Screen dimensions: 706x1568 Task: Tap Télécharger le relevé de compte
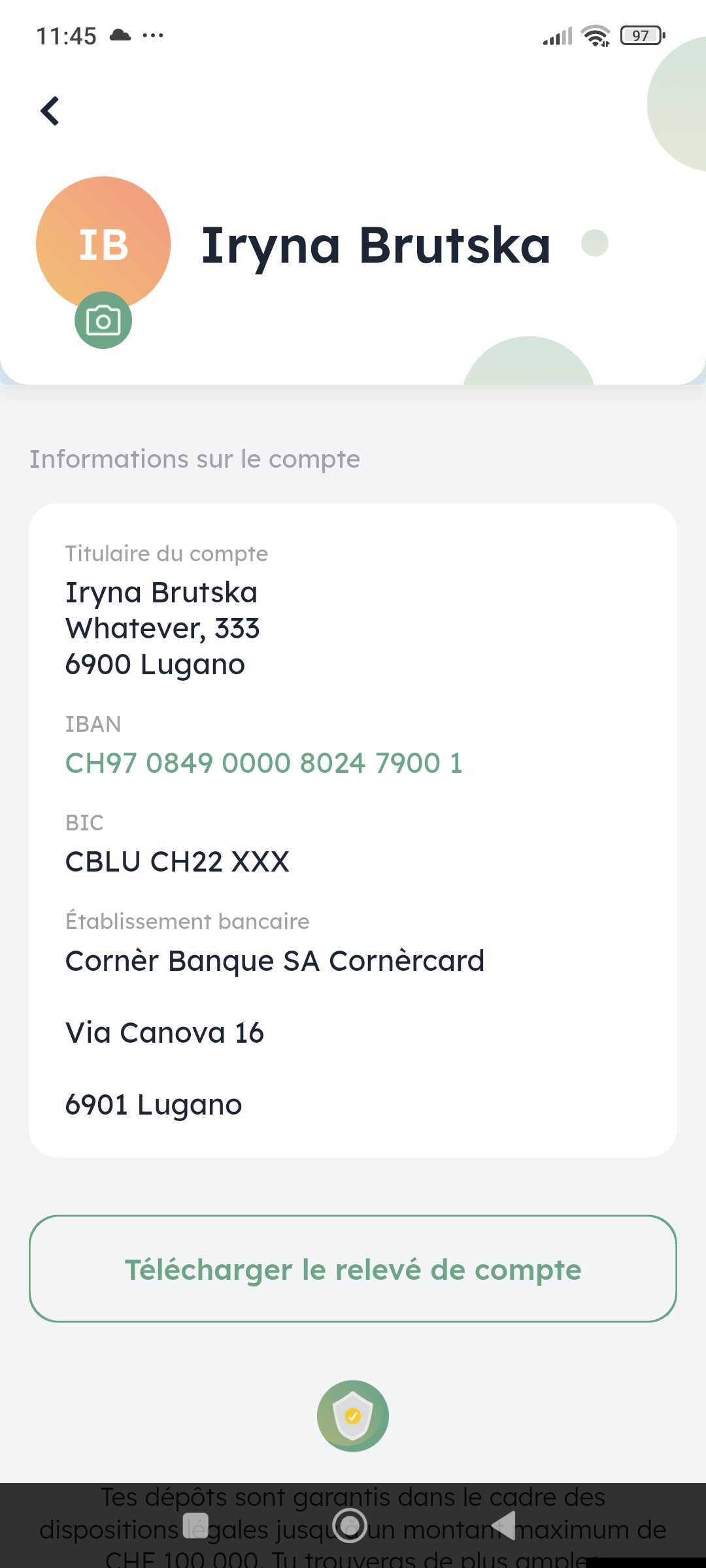[353, 1269]
